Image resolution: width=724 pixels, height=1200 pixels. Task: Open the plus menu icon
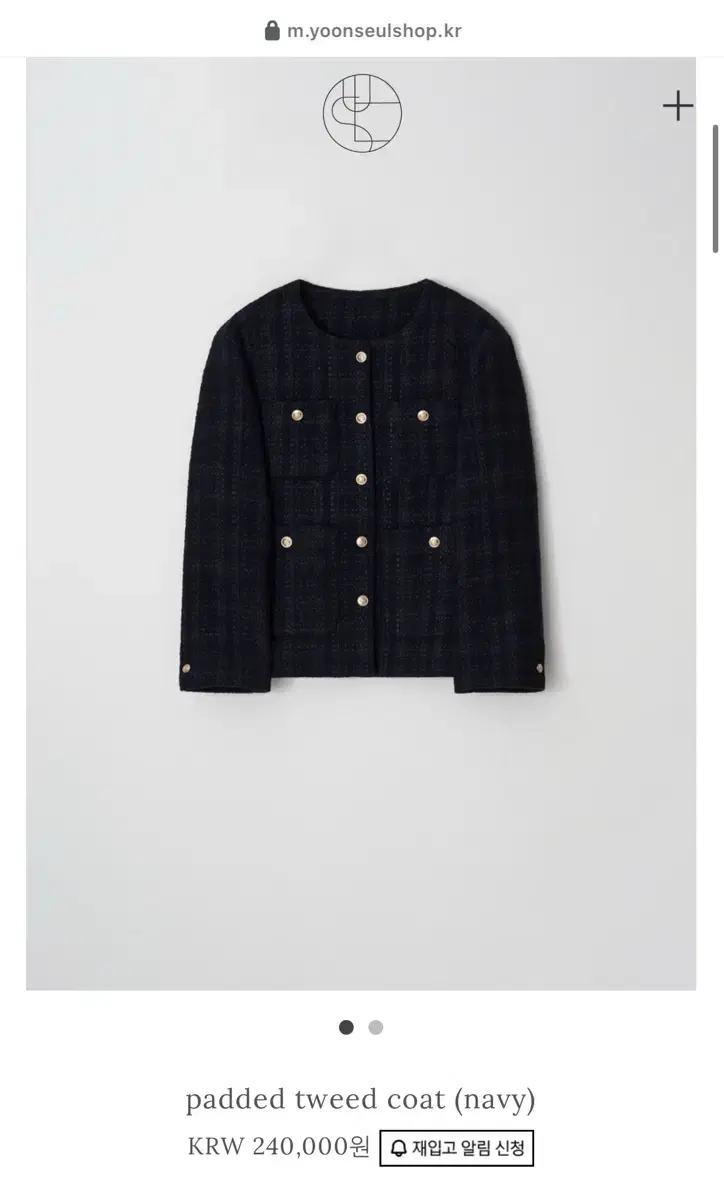[678, 106]
